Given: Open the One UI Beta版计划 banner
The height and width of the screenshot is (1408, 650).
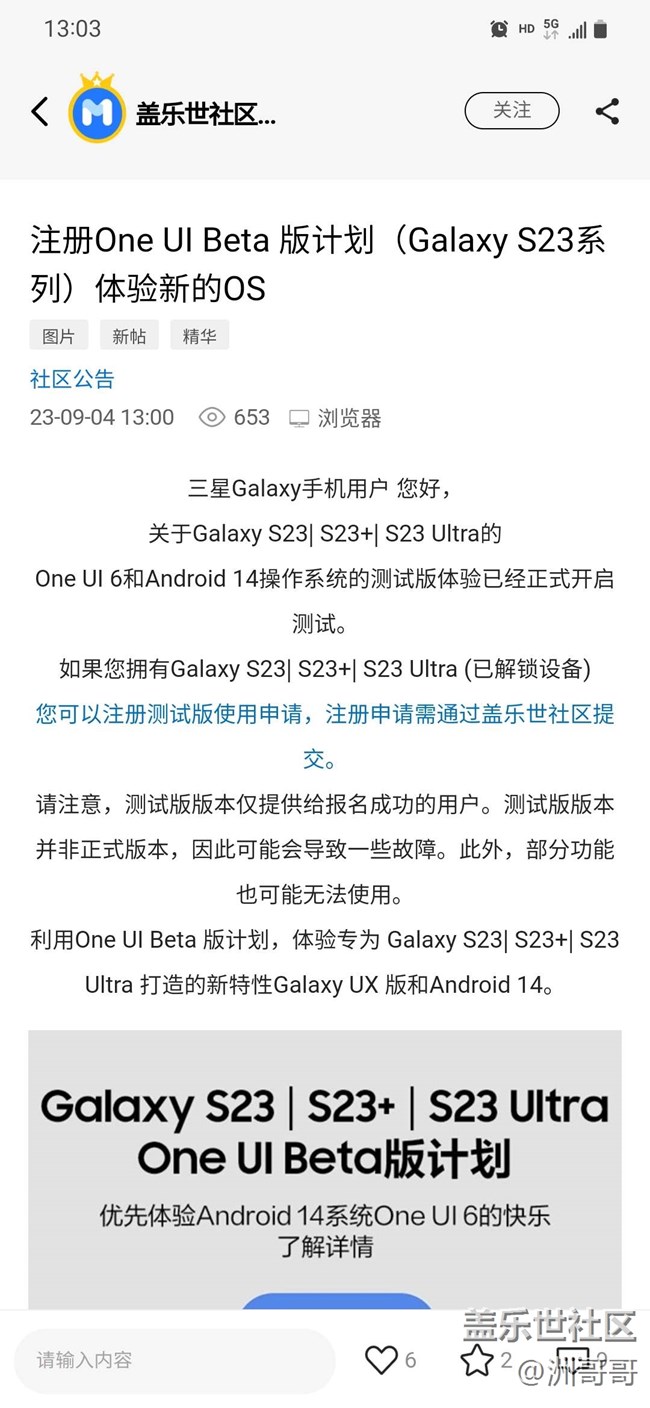Looking at the screenshot, I should click(325, 1160).
